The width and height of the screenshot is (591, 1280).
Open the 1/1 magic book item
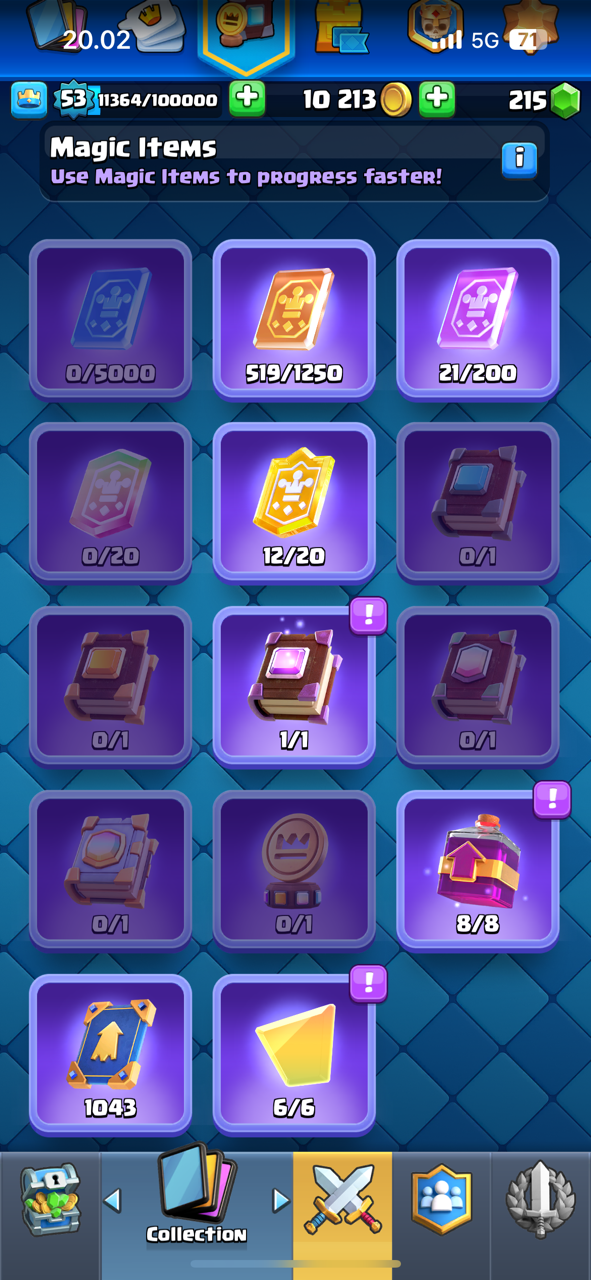(x=294, y=686)
